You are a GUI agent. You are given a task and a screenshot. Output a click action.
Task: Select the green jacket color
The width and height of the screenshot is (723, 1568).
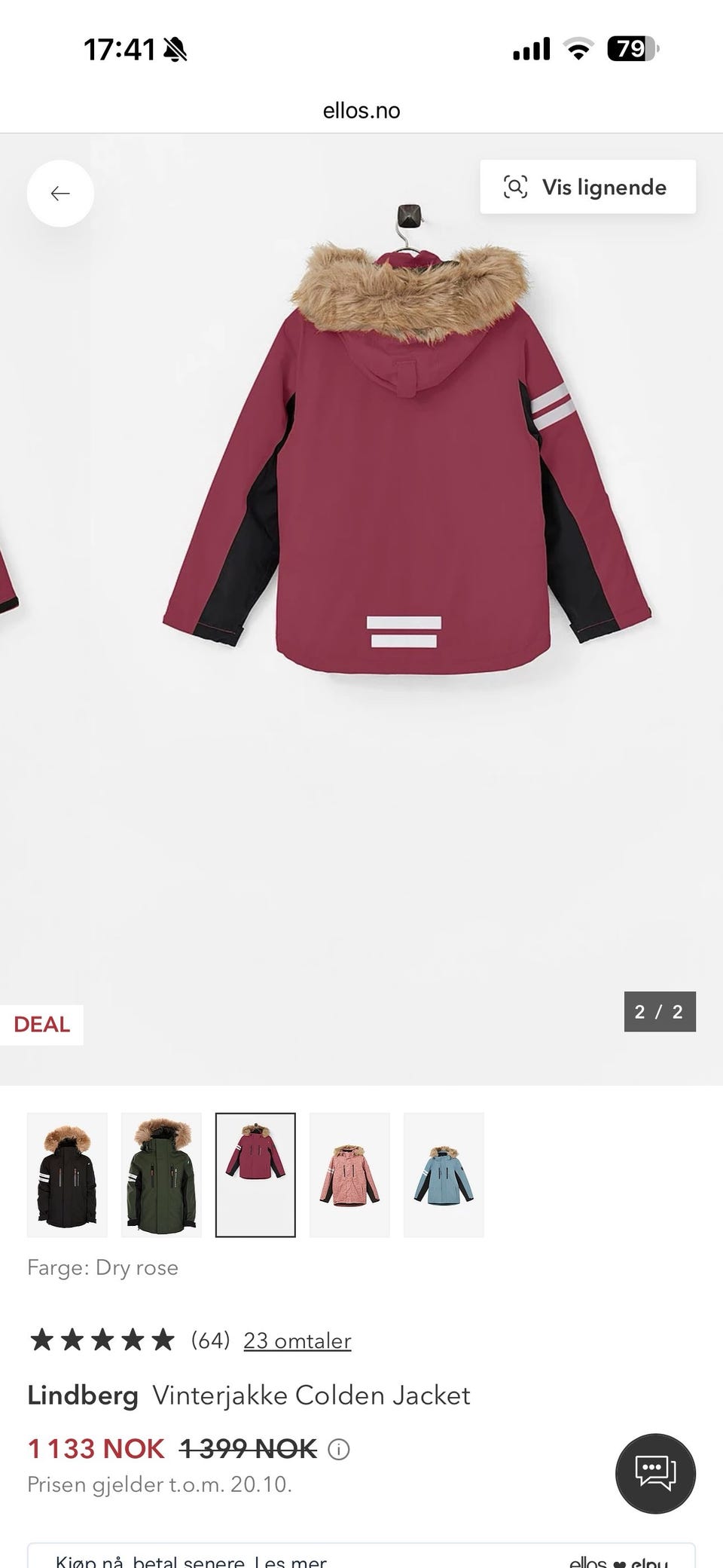[x=161, y=1175]
